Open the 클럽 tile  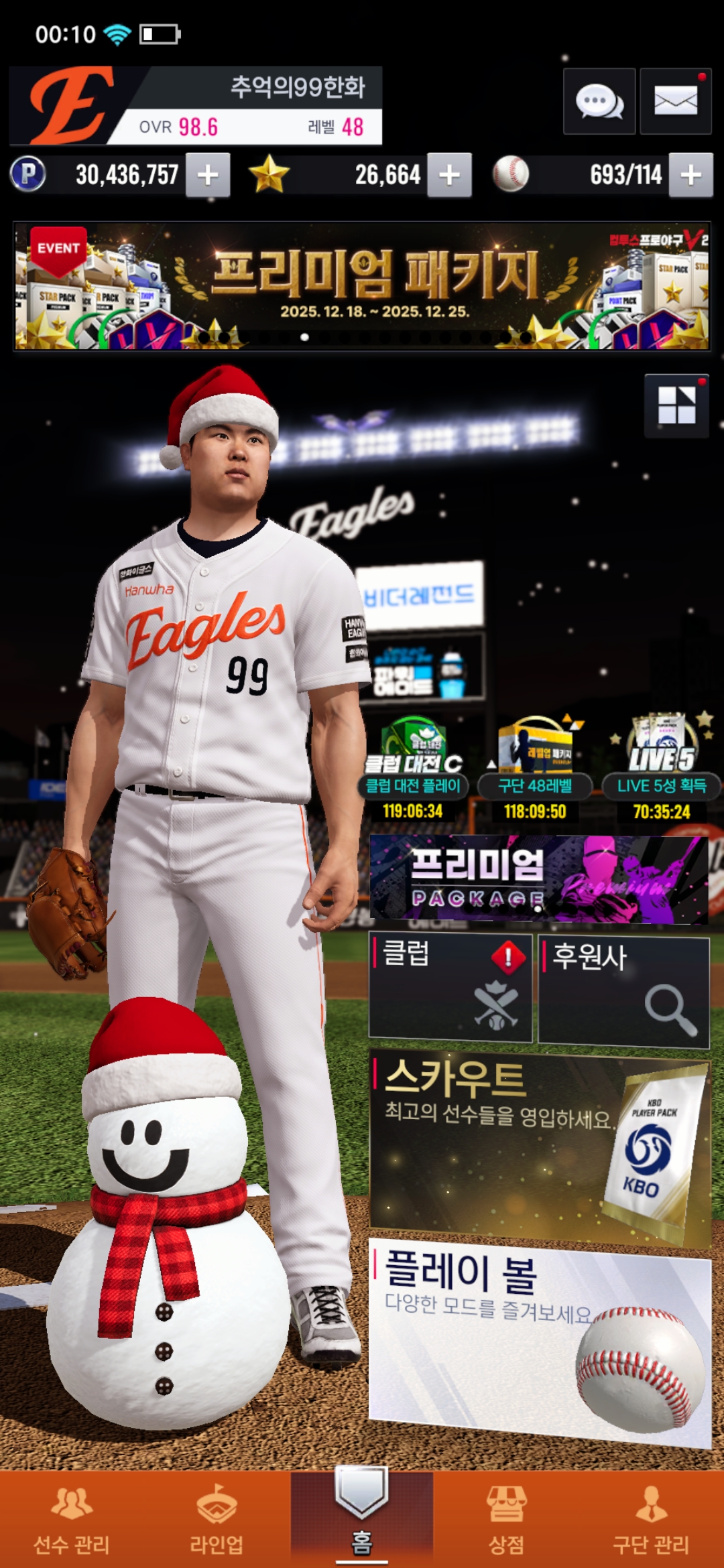tap(450, 987)
